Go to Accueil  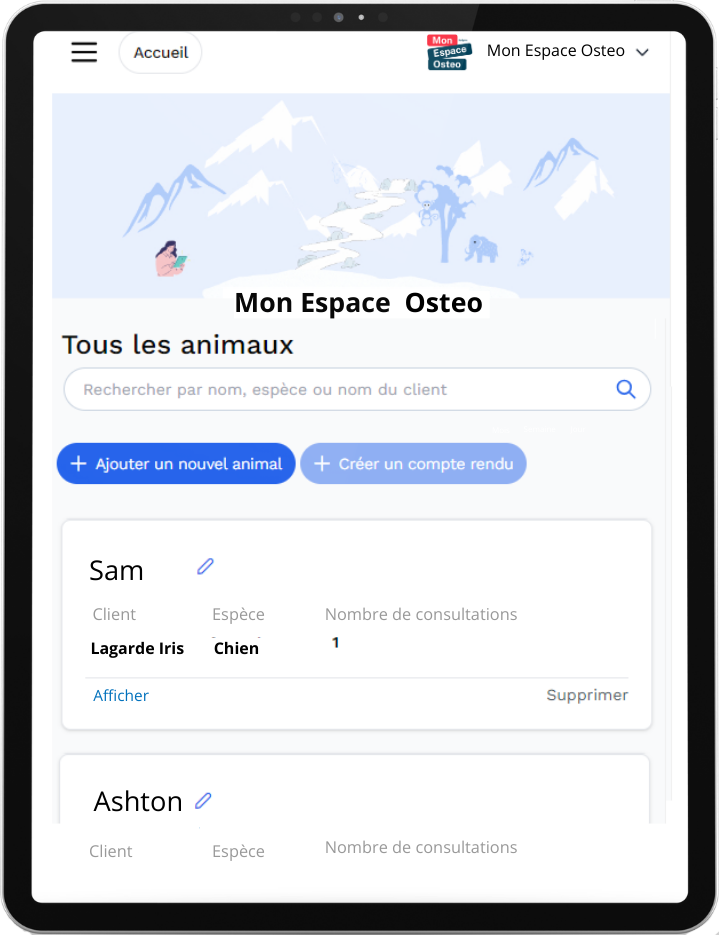tap(161, 53)
